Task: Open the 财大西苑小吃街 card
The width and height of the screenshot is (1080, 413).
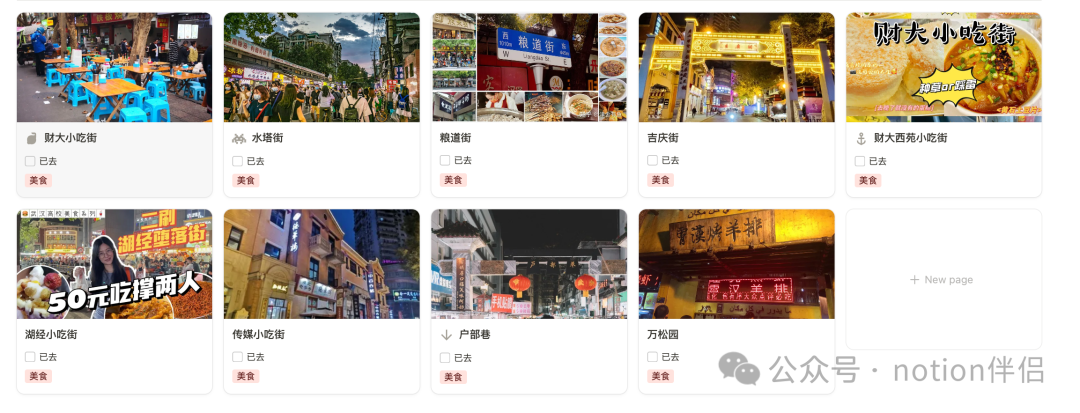Action: tap(910, 138)
